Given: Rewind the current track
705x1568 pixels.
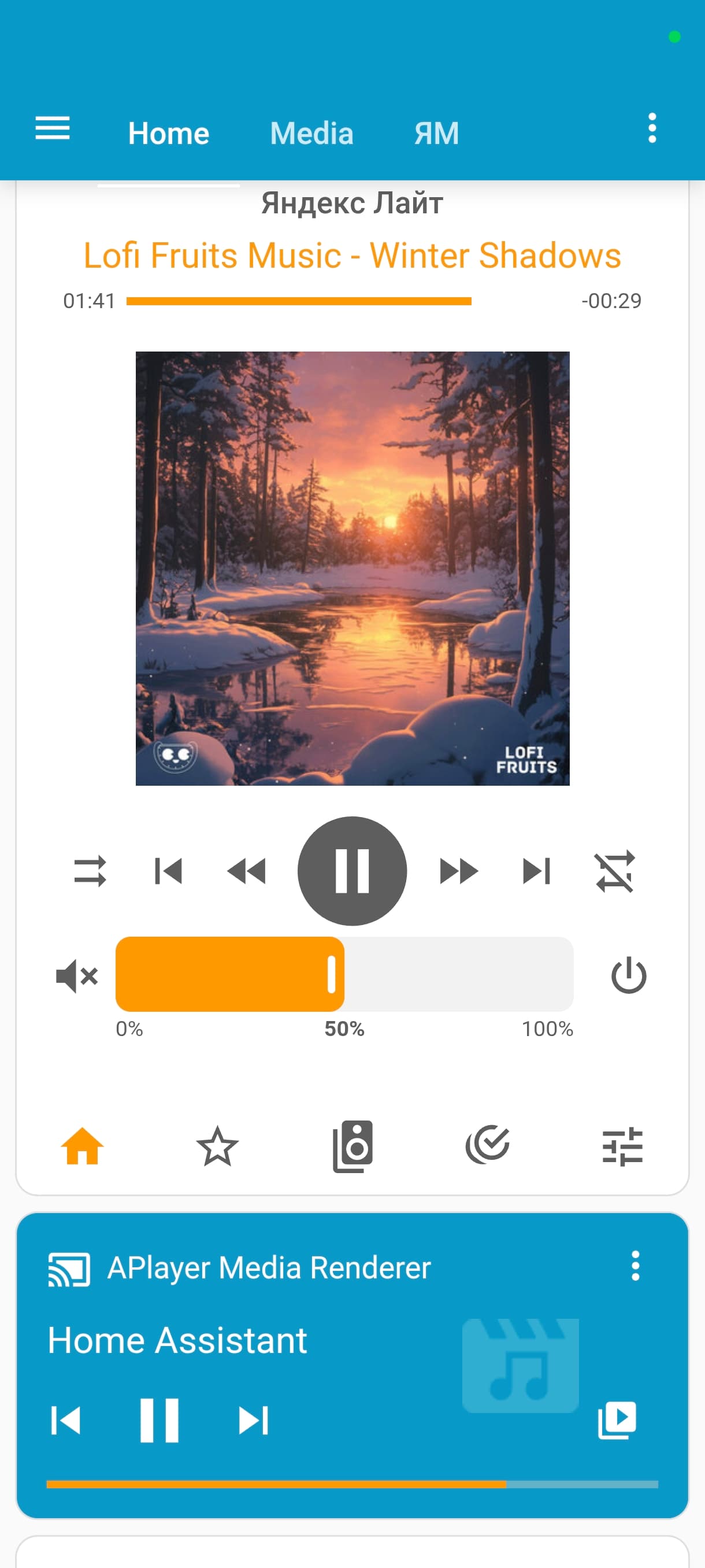Looking at the screenshot, I should (x=246, y=870).
